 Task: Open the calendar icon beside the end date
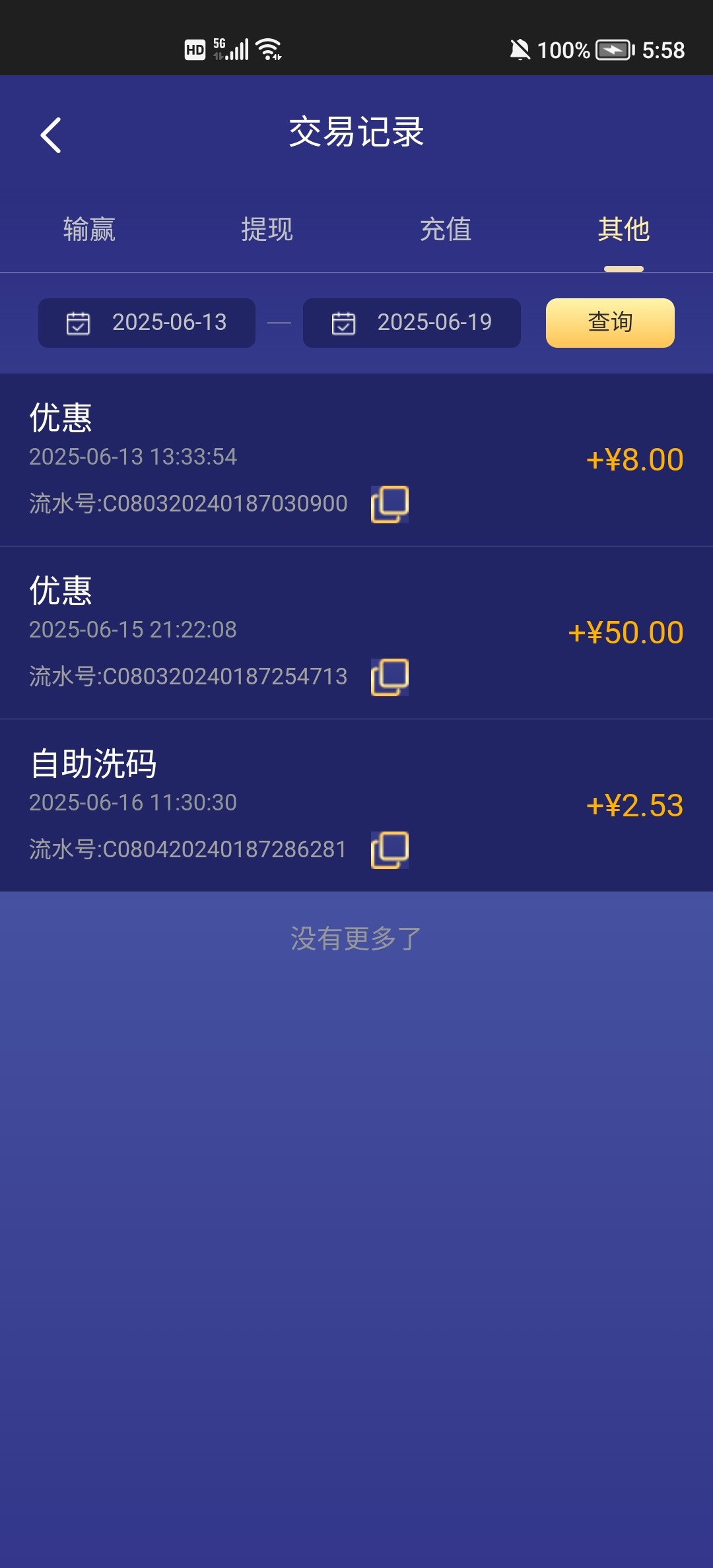[x=342, y=323]
